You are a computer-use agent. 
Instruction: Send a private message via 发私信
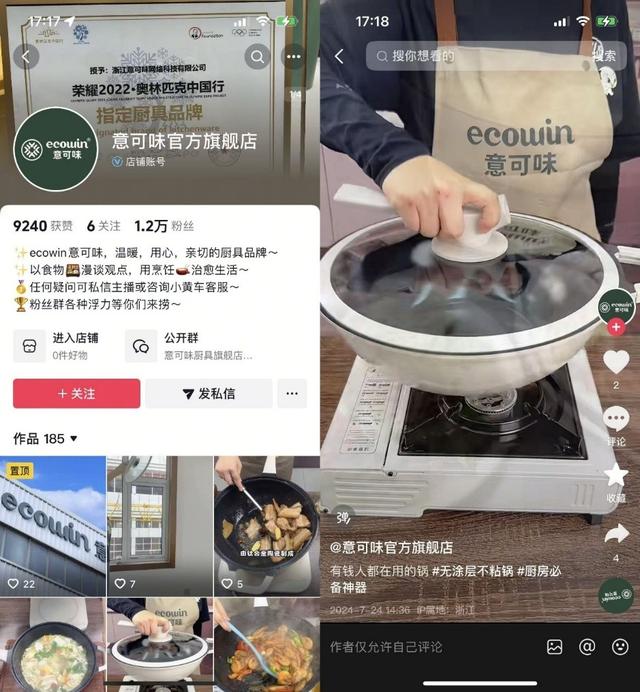click(x=208, y=393)
